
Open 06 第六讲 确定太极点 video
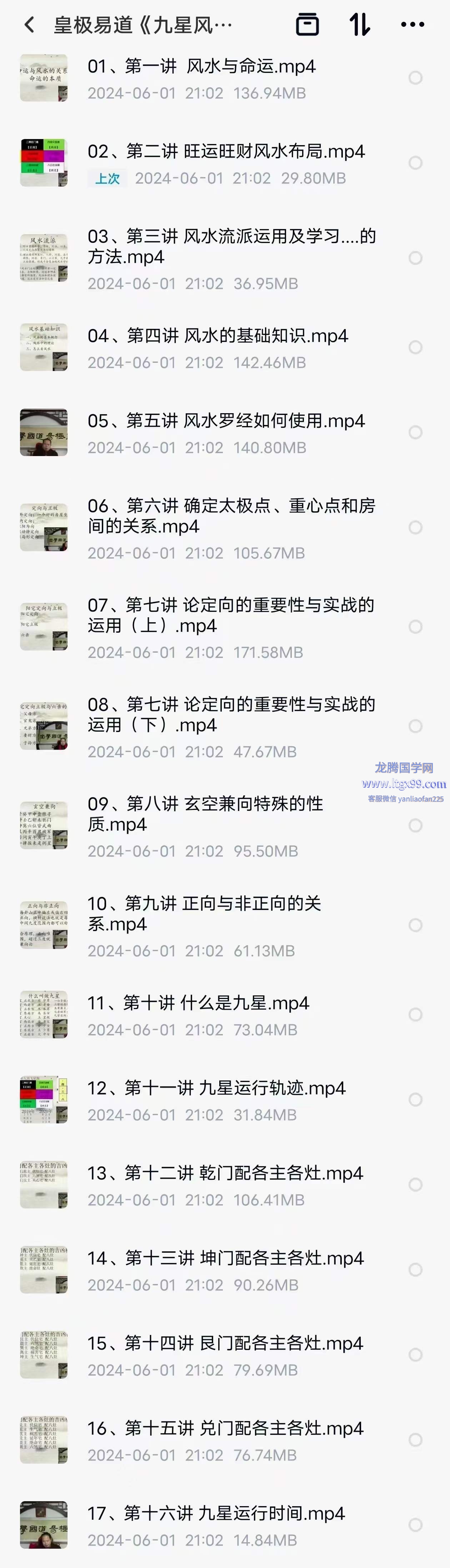(x=231, y=515)
